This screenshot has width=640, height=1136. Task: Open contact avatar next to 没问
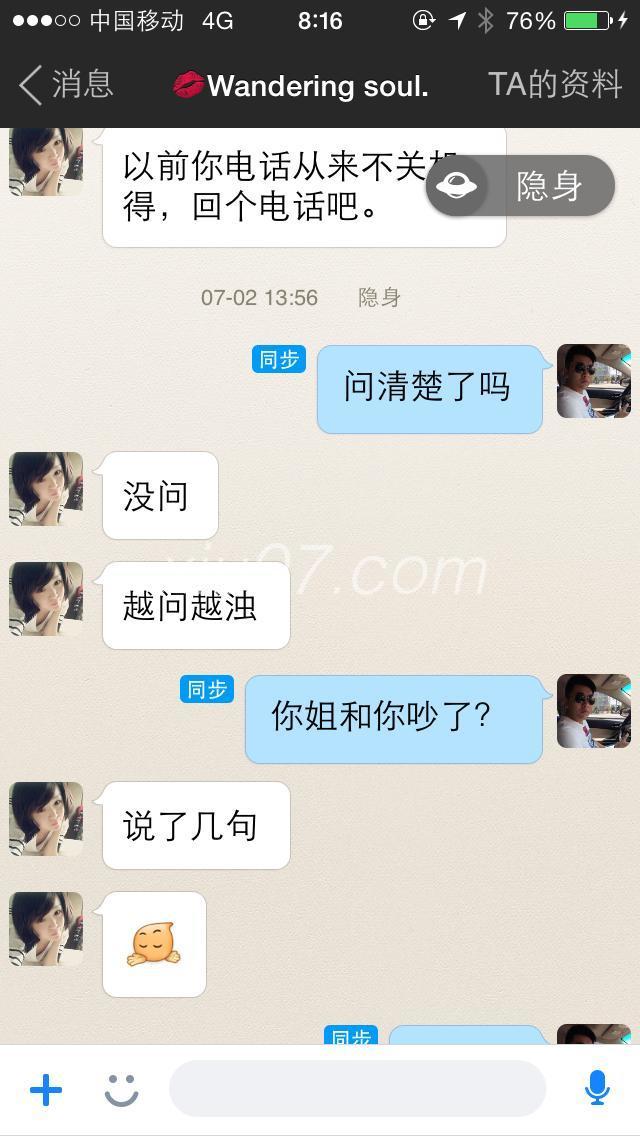[46, 489]
